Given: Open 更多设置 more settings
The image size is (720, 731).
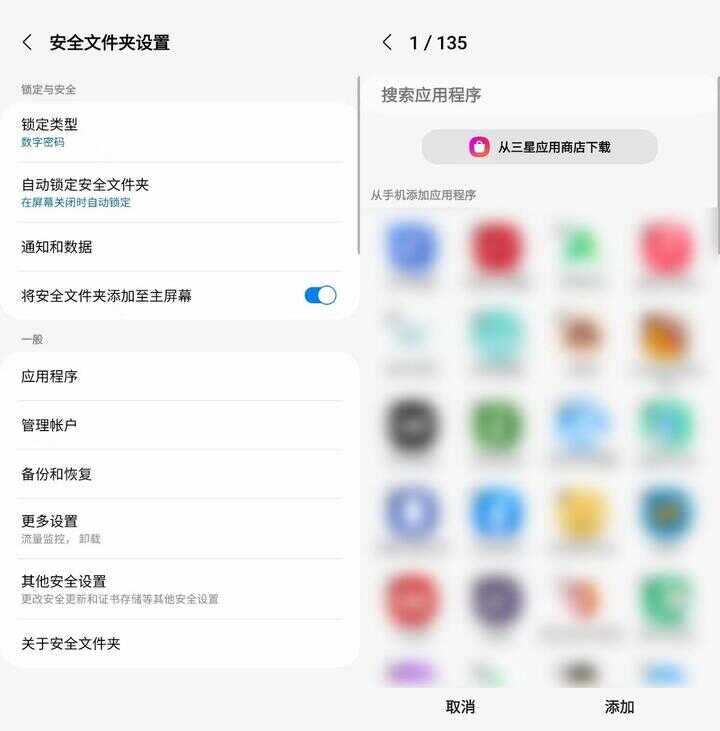Looking at the screenshot, I should (180, 529).
